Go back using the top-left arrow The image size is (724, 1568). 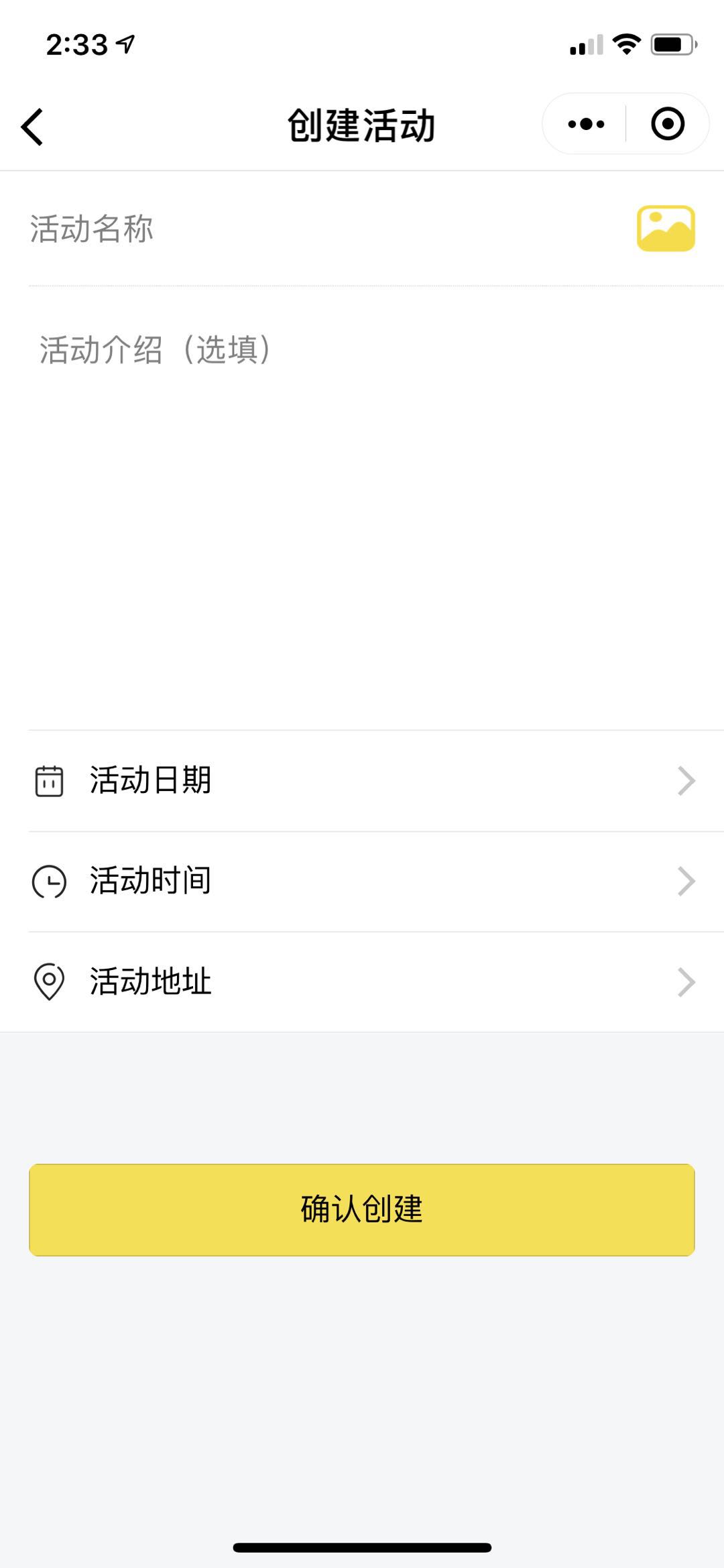(x=32, y=126)
